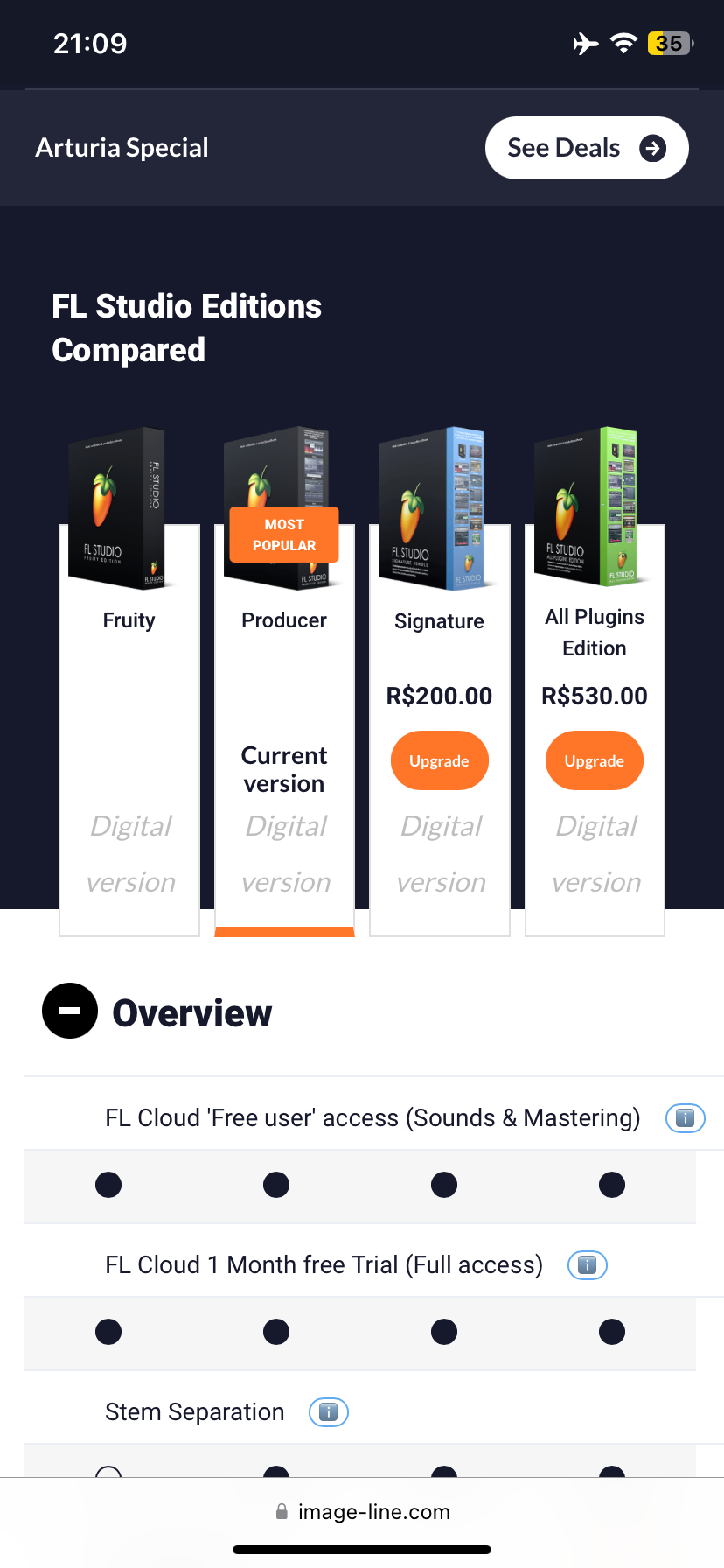
Task: Upgrade to the Signature edition
Action: click(440, 760)
